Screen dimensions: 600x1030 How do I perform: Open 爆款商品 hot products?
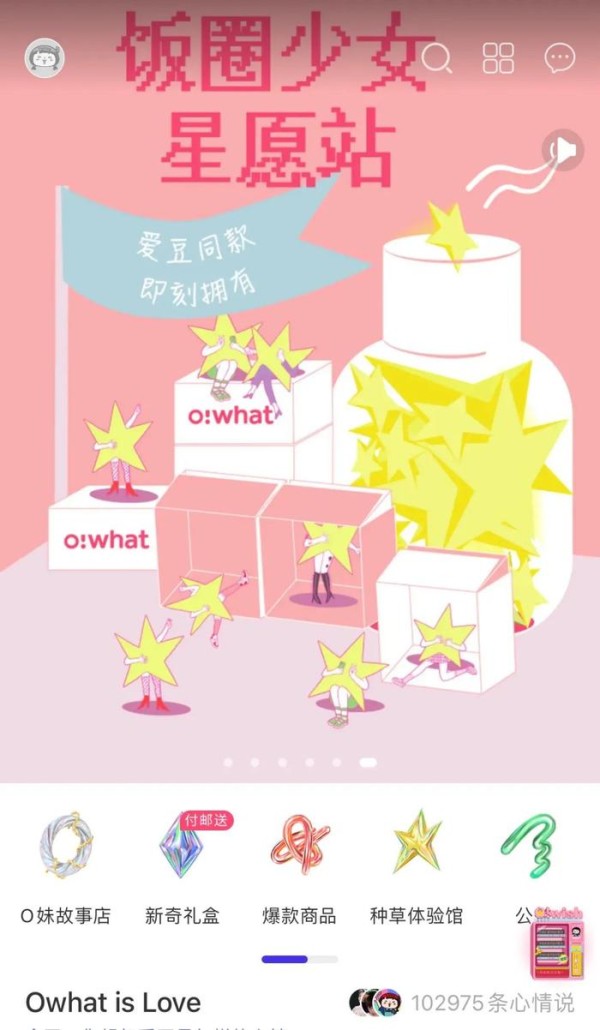300,867
